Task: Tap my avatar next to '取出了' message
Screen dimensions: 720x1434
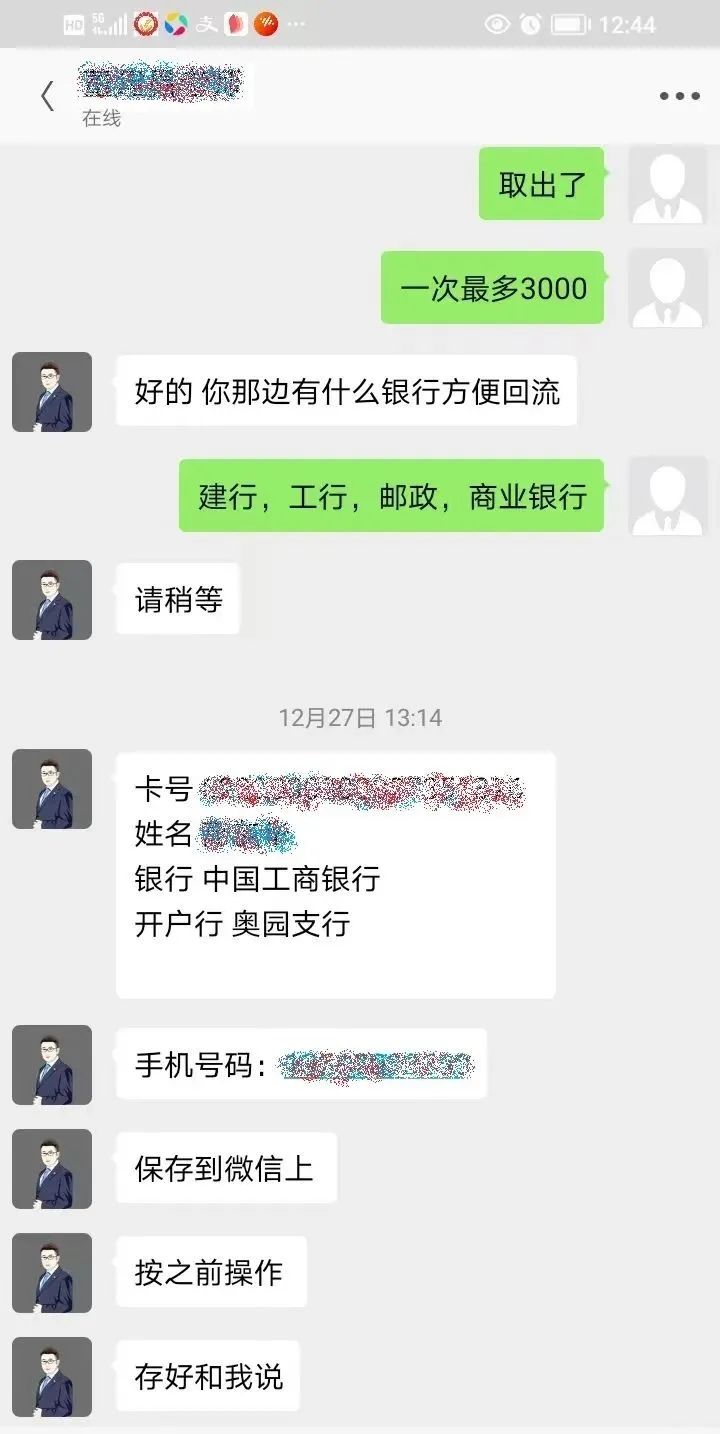Action: (x=667, y=184)
